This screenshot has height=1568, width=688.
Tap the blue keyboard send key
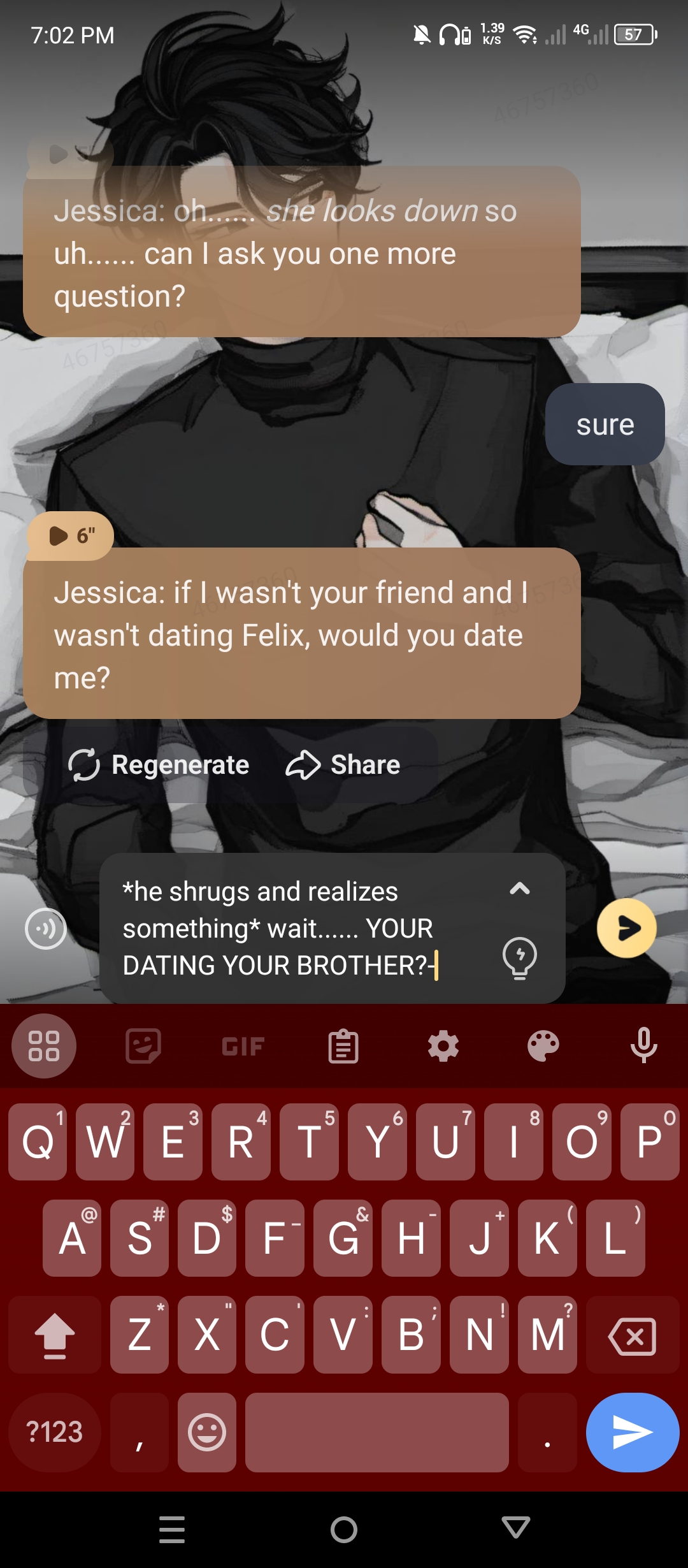point(633,1432)
